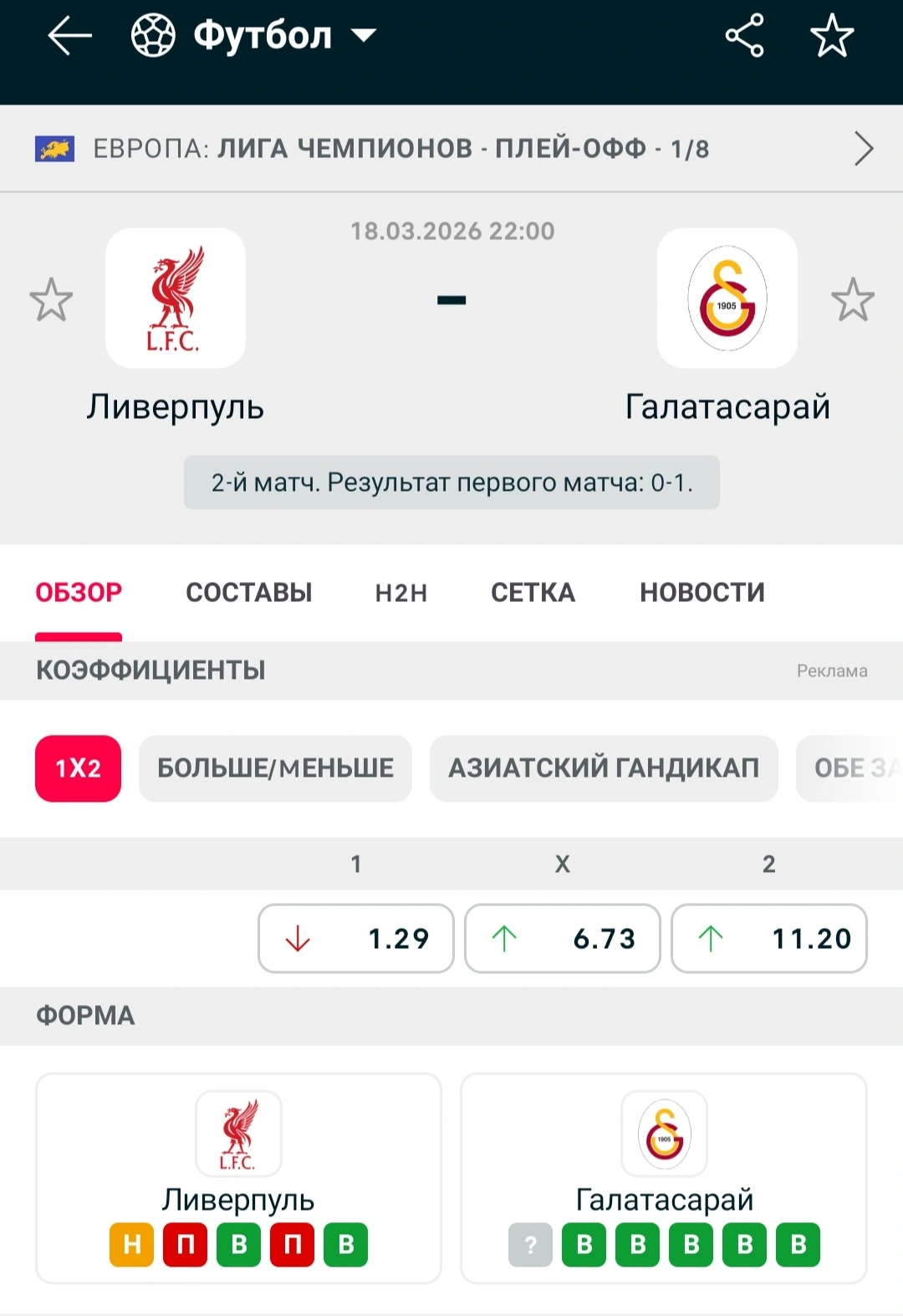This screenshot has width=903, height=1316.
Task: Go back with the arrow icon
Action: (69, 36)
